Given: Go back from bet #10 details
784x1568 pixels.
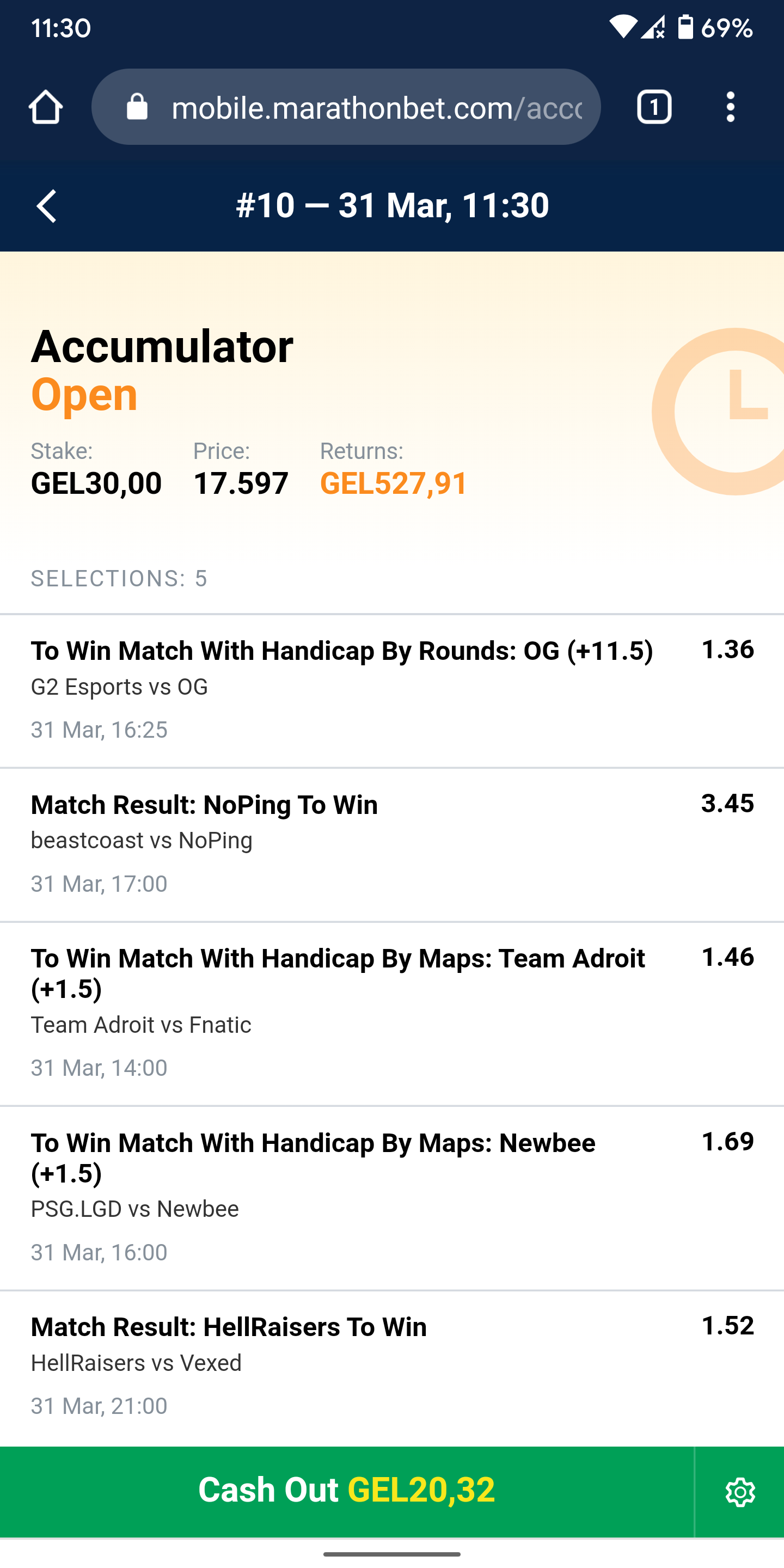Looking at the screenshot, I should click(47, 206).
